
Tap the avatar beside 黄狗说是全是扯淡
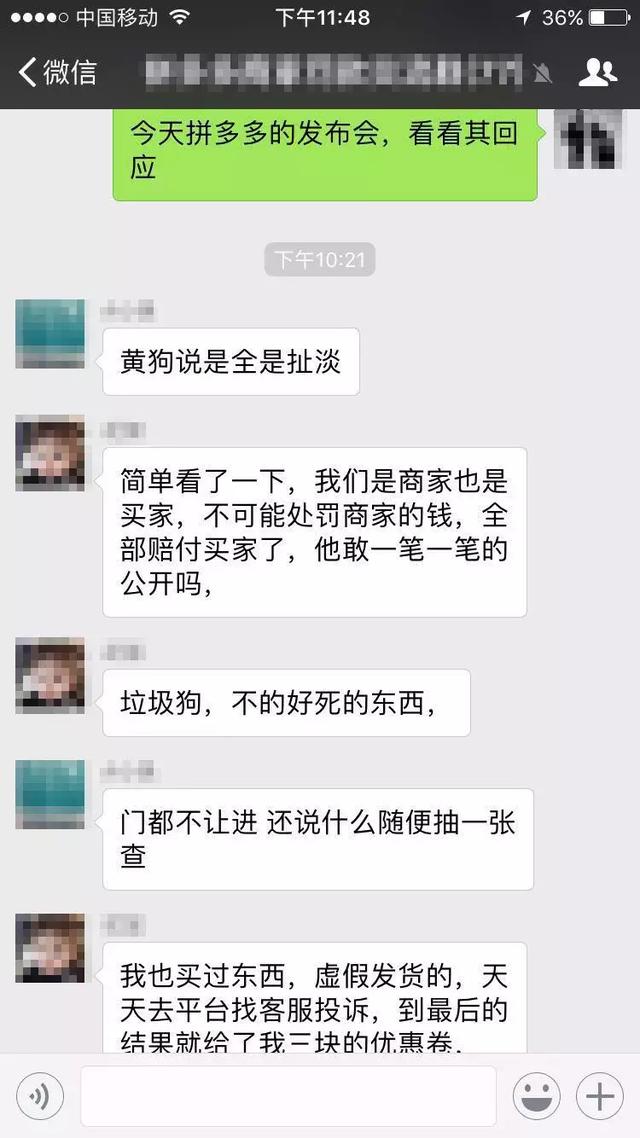(x=50, y=334)
